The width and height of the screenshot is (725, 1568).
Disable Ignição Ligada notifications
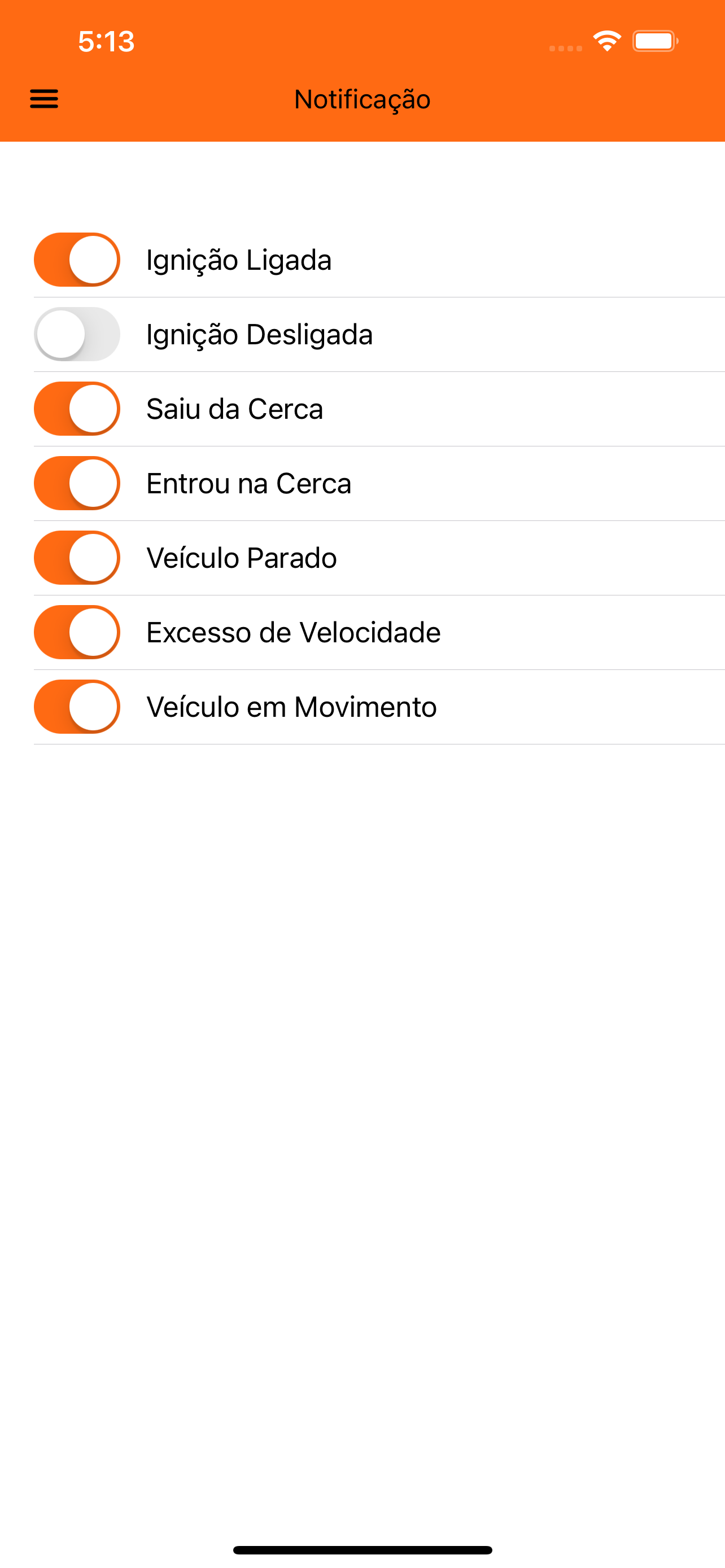tap(77, 260)
